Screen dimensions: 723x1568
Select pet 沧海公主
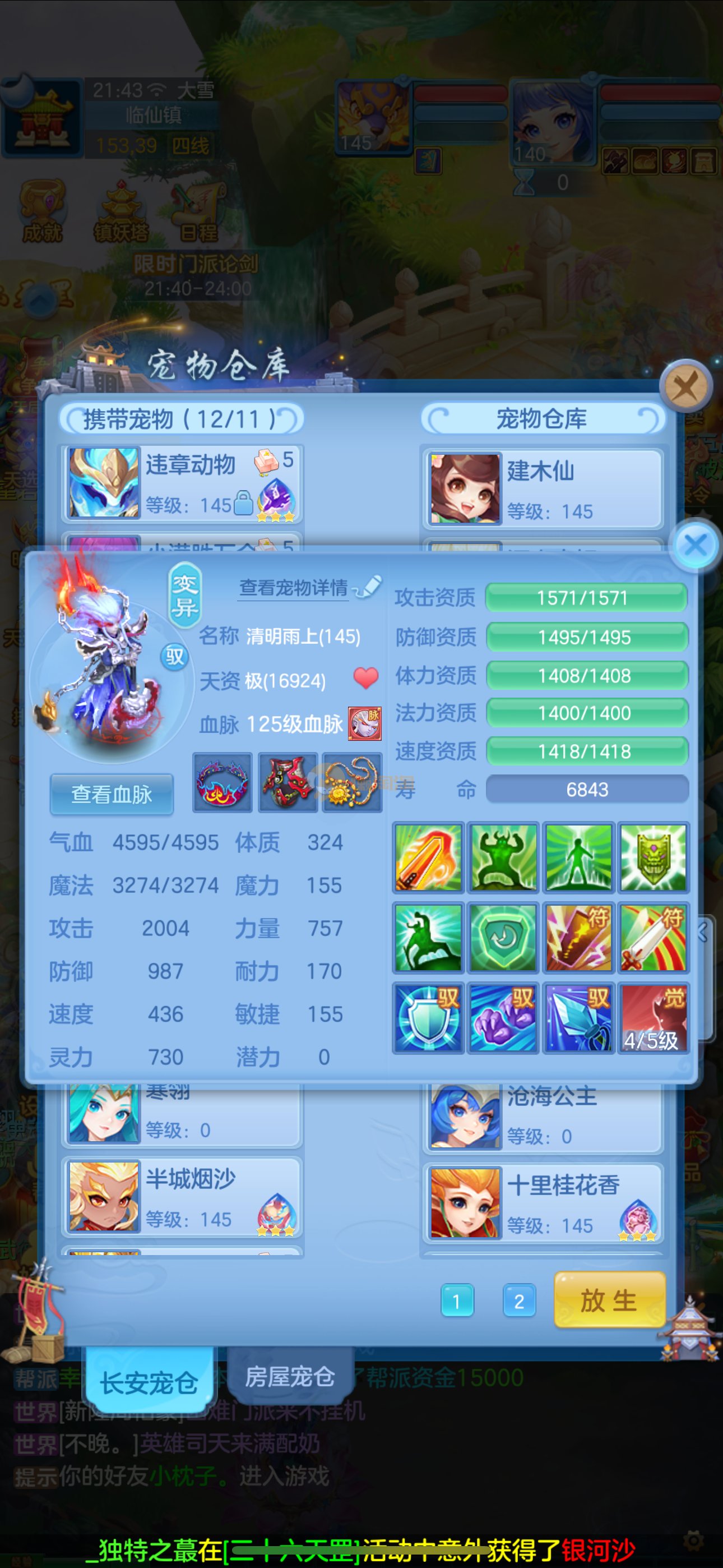[541, 1117]
